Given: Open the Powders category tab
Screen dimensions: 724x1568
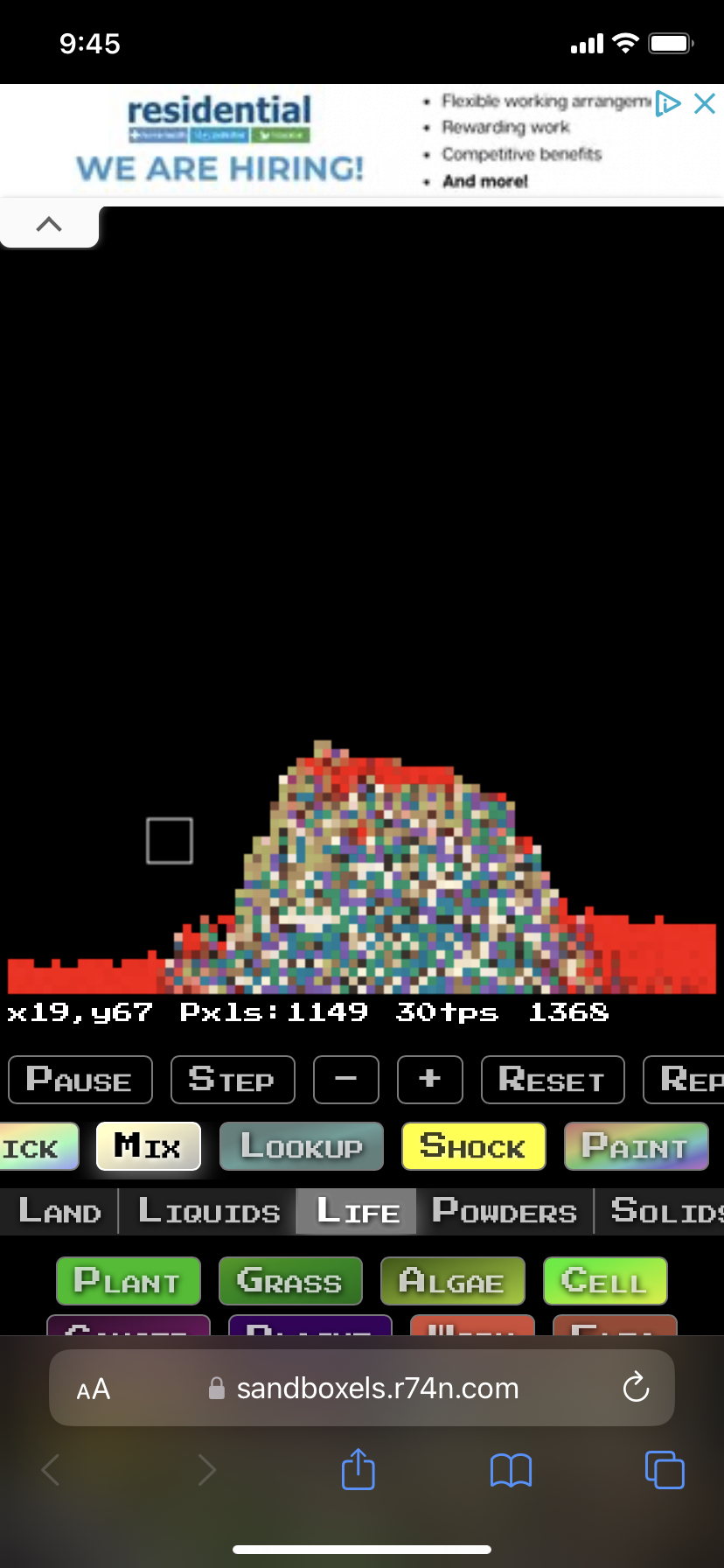Looking at the screenshot, I should (505, 1212).
